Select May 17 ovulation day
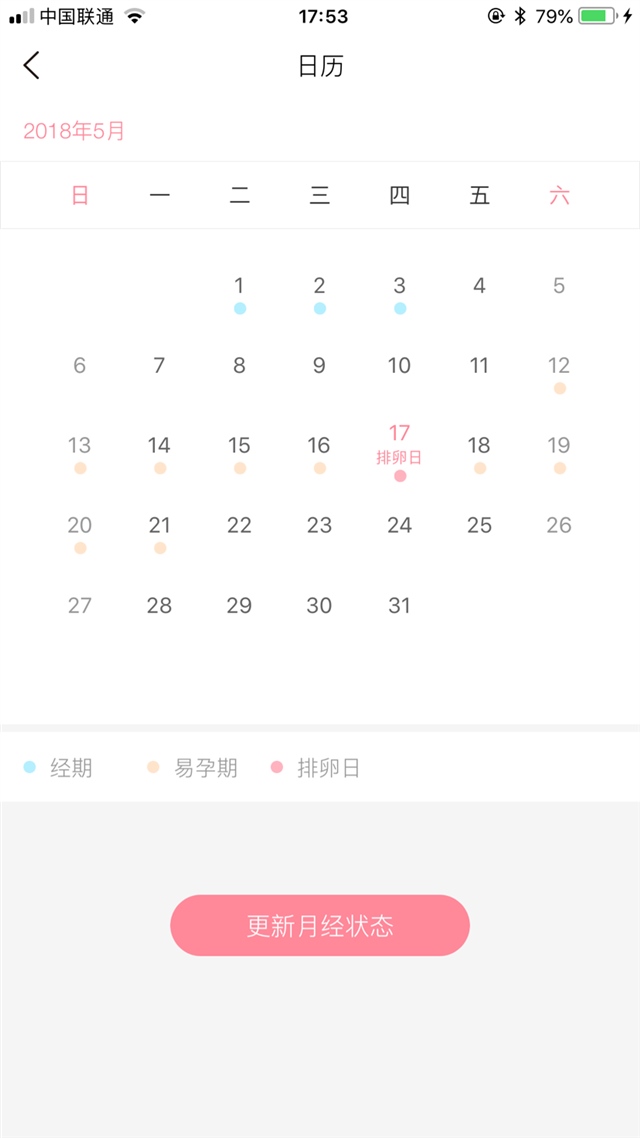The image size is (640, 1138). 399,446
